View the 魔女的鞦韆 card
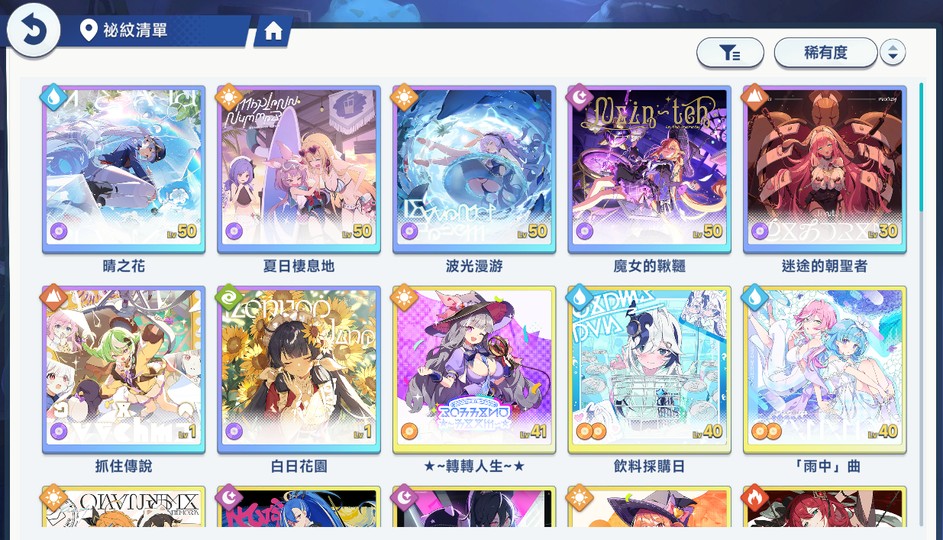This screenshot has height=540, width=943. pyautogui.click(x=649, y=168)
